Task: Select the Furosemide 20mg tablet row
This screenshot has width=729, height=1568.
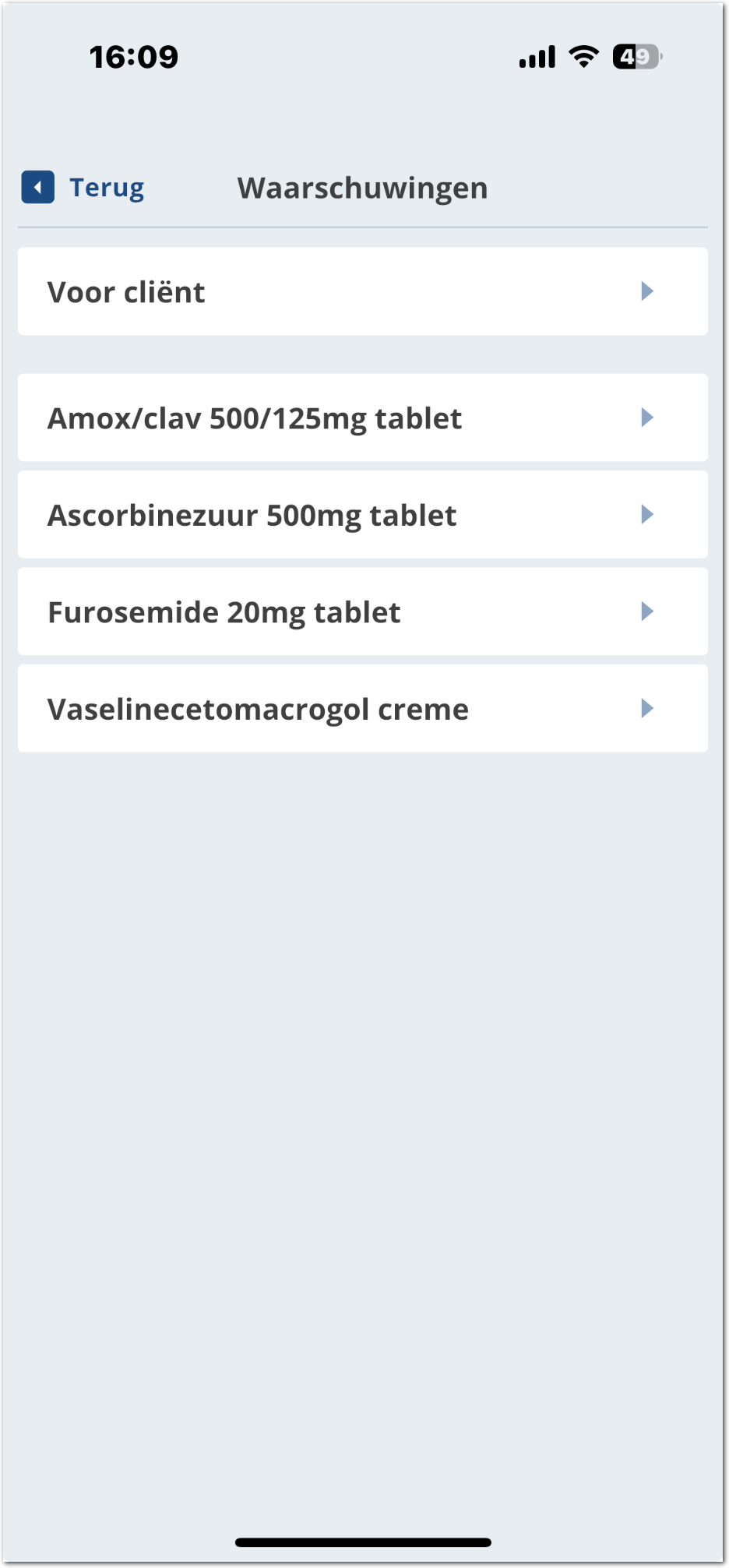Action: (x=362, y=612)
